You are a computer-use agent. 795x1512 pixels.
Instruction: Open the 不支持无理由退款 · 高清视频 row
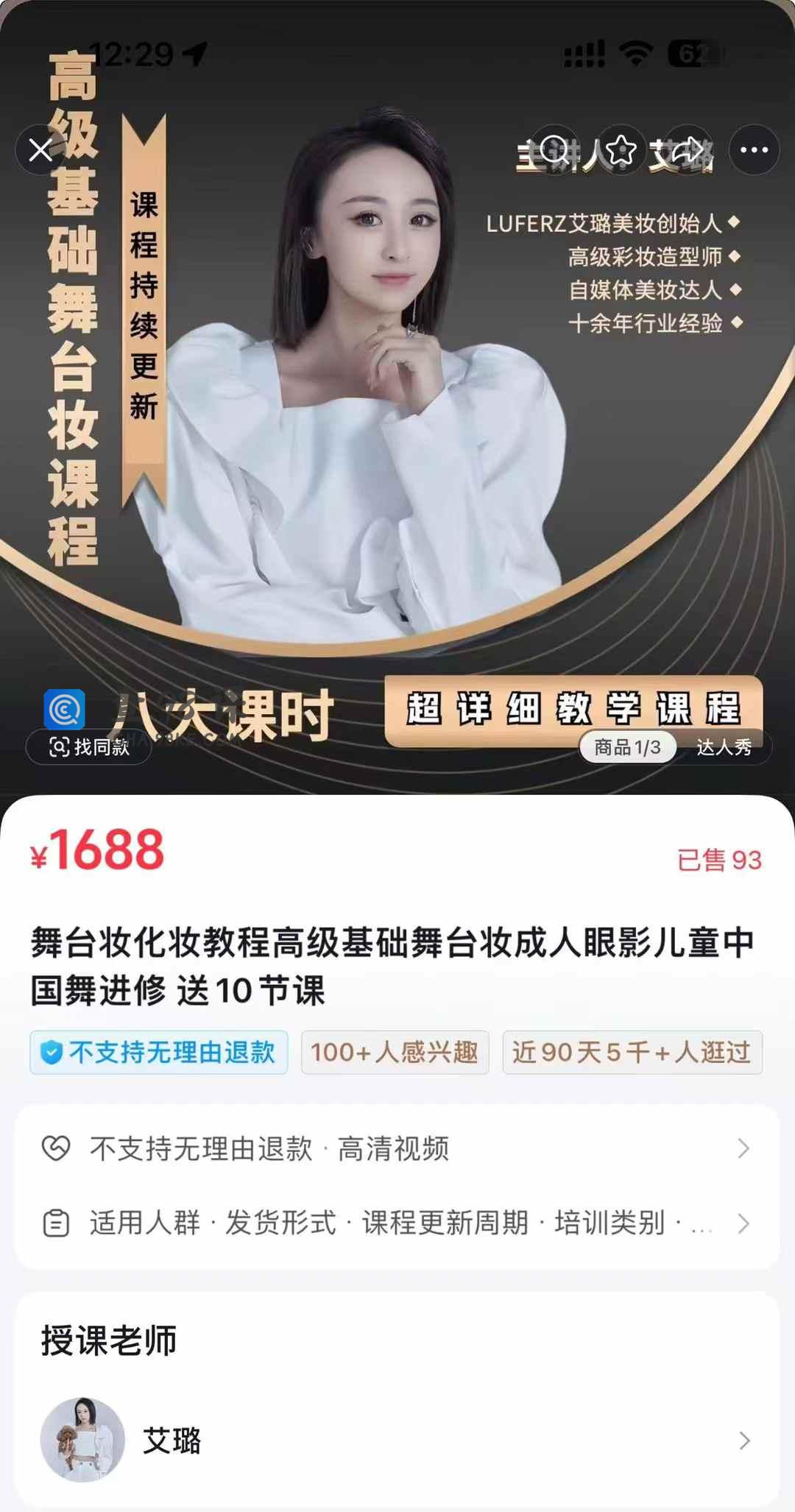pyautogui.click(x=397, y=1148)
